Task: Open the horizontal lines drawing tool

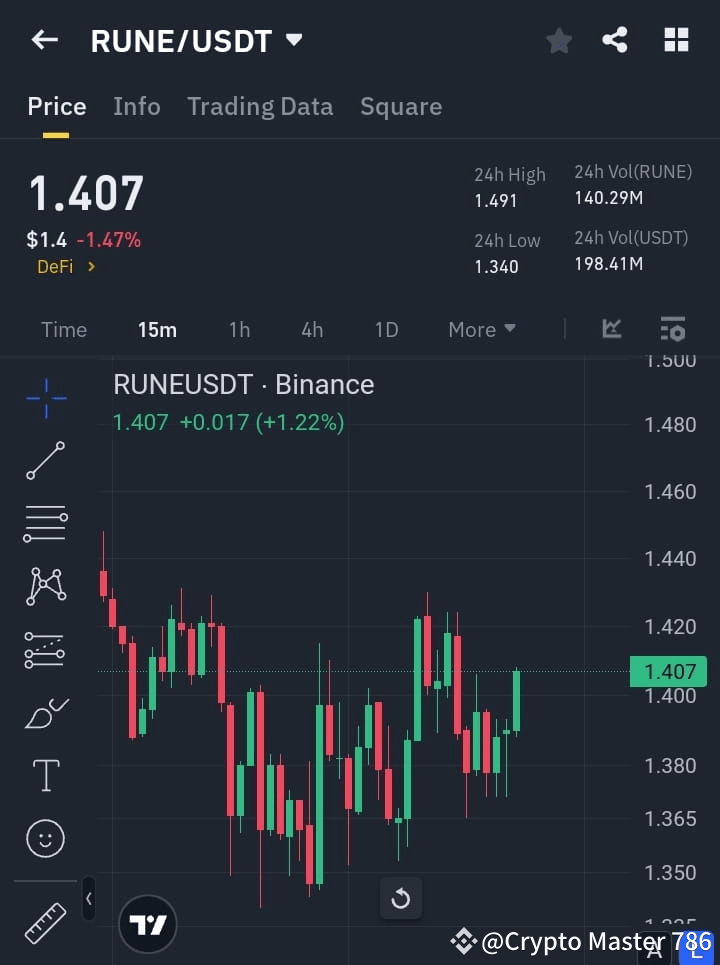Action: point(45,524)
